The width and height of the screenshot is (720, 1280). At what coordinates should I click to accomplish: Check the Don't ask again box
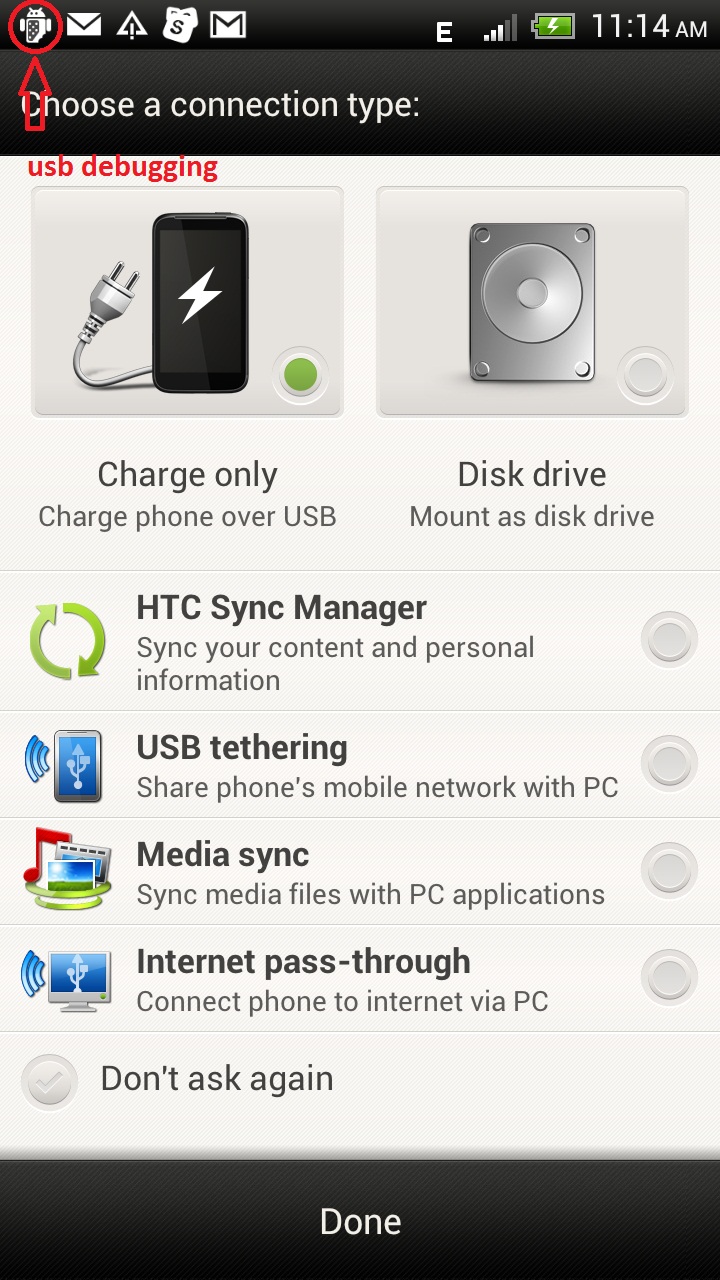[x=50, y=1081]
